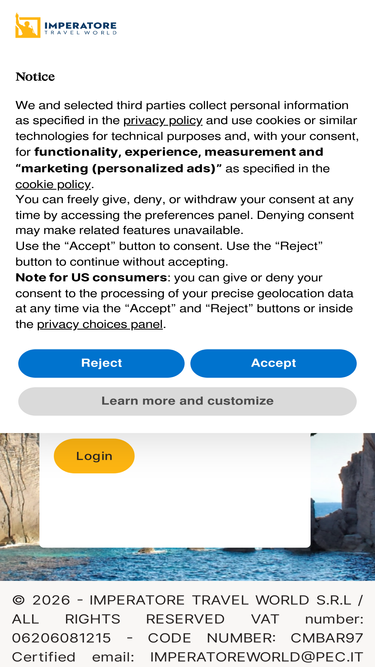This screenshot has width=375, height=667.
Task: Open the cookie policy link
Action: [x=53, y=185]
